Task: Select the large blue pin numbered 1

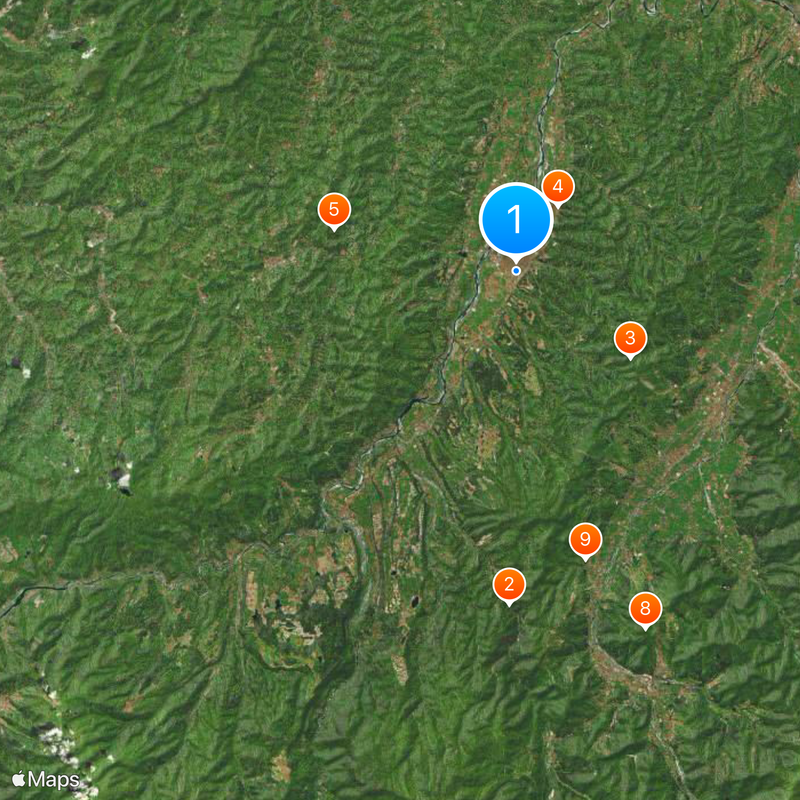Action: [x=516, y=219]
